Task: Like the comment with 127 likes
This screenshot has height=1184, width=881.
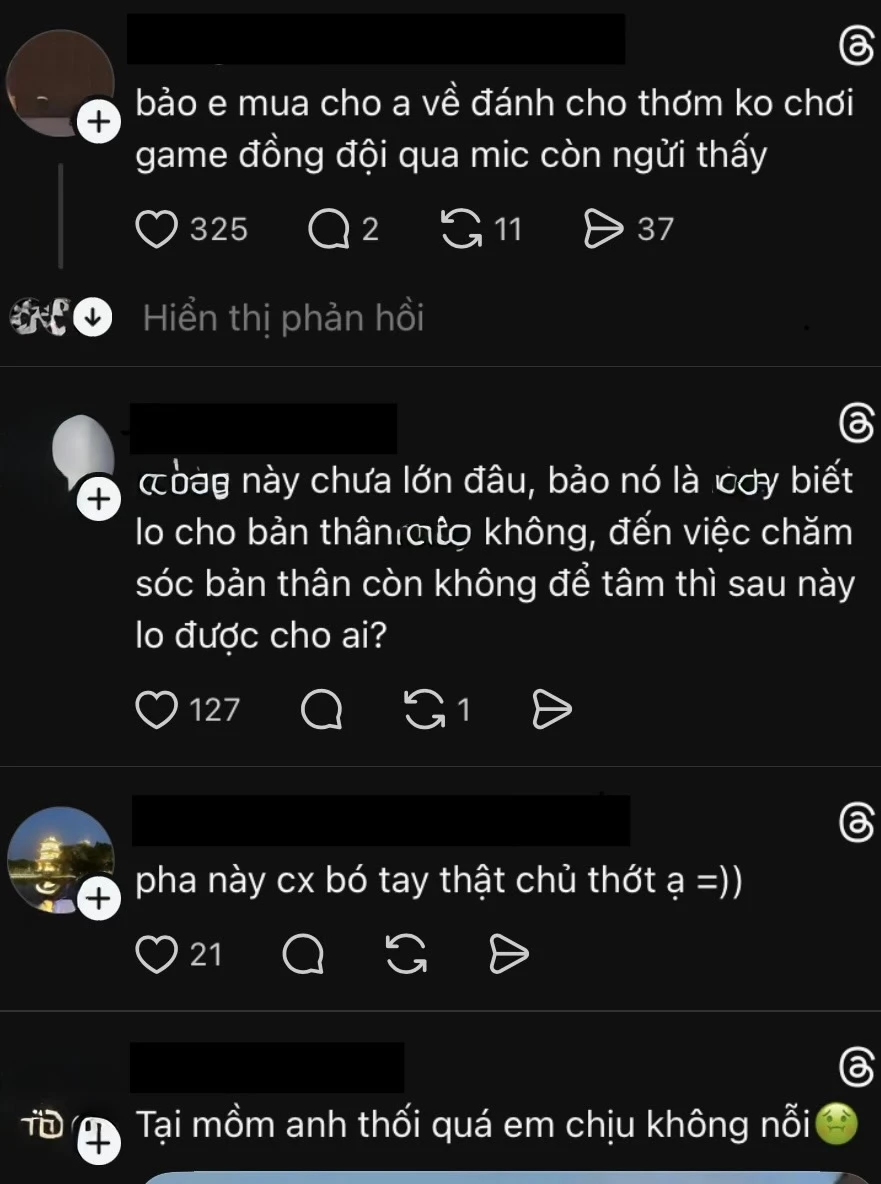Action: coord(156,710)
